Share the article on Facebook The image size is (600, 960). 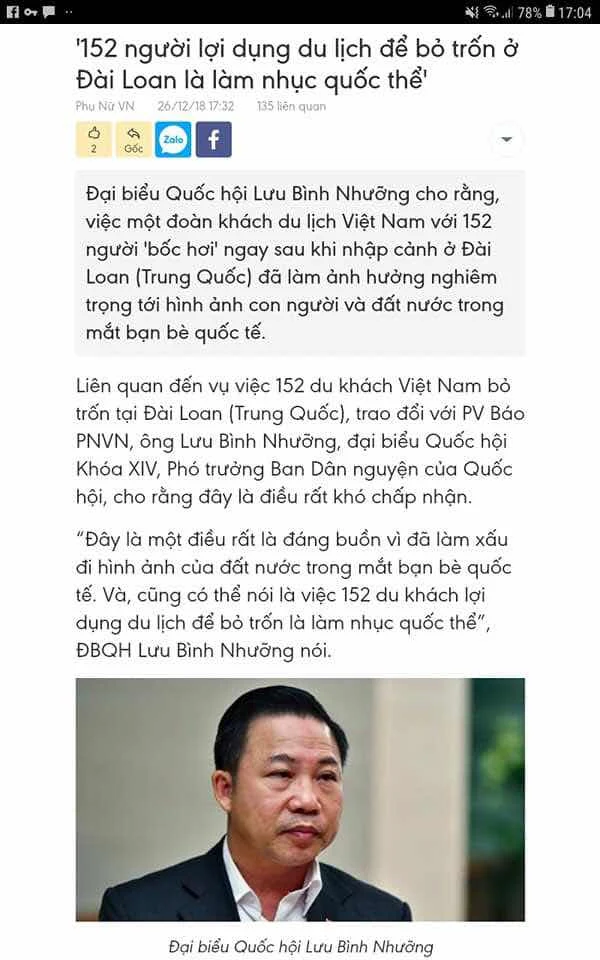click(213, 139)
